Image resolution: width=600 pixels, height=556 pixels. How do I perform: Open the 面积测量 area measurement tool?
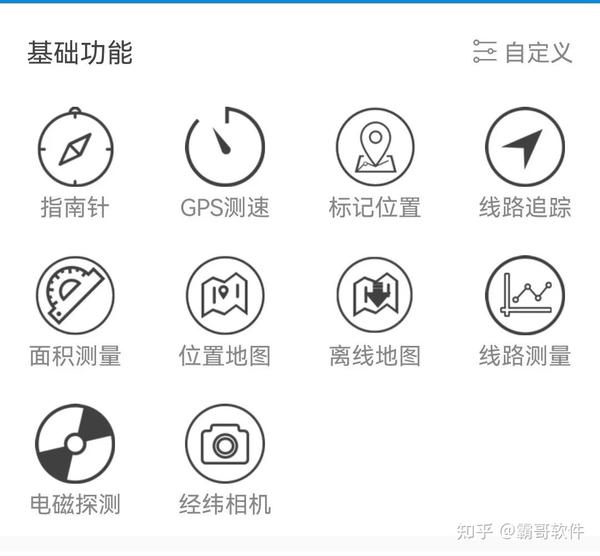75,296
